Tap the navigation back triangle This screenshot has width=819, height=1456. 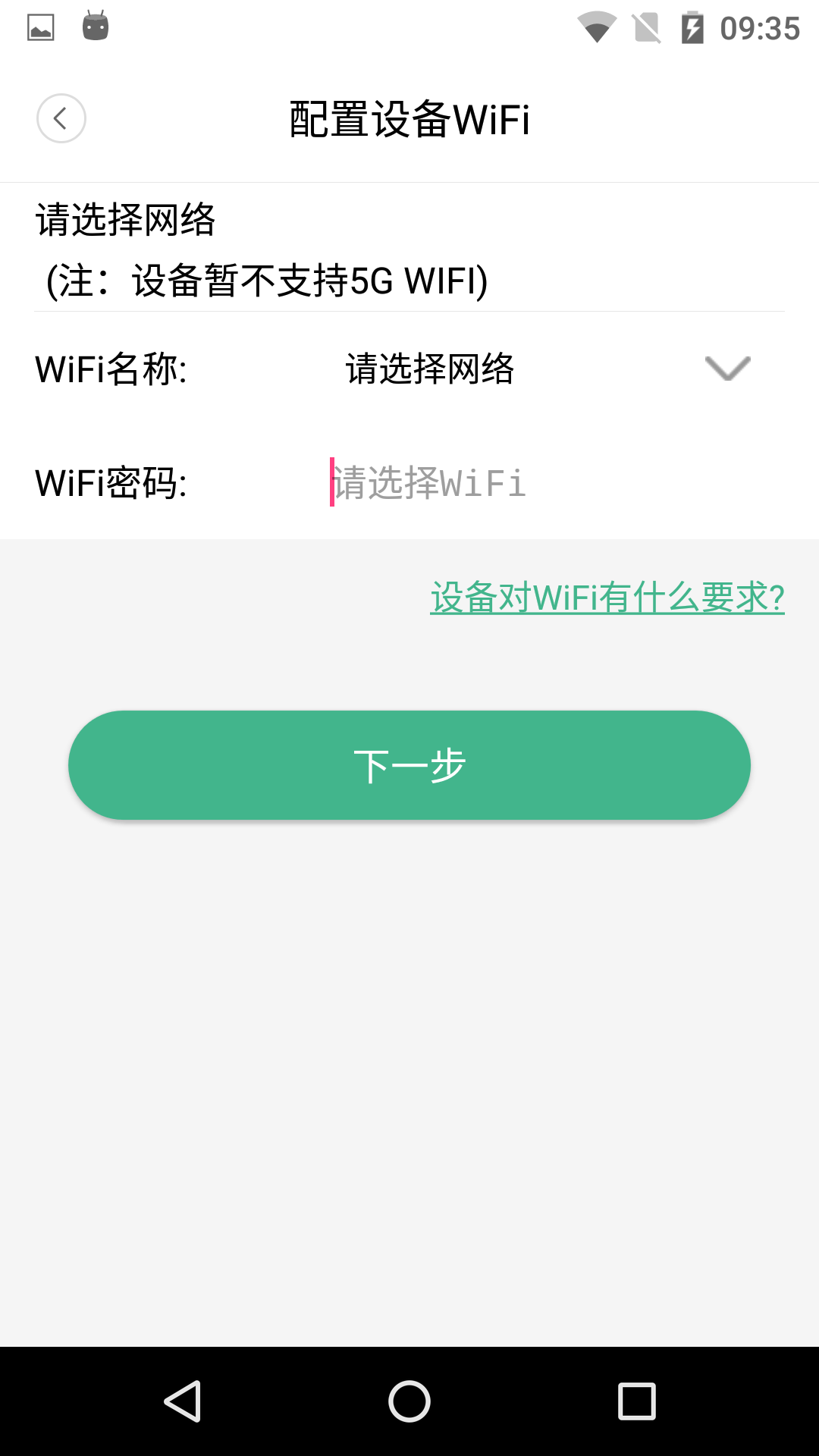click(x=184, y=1400)
